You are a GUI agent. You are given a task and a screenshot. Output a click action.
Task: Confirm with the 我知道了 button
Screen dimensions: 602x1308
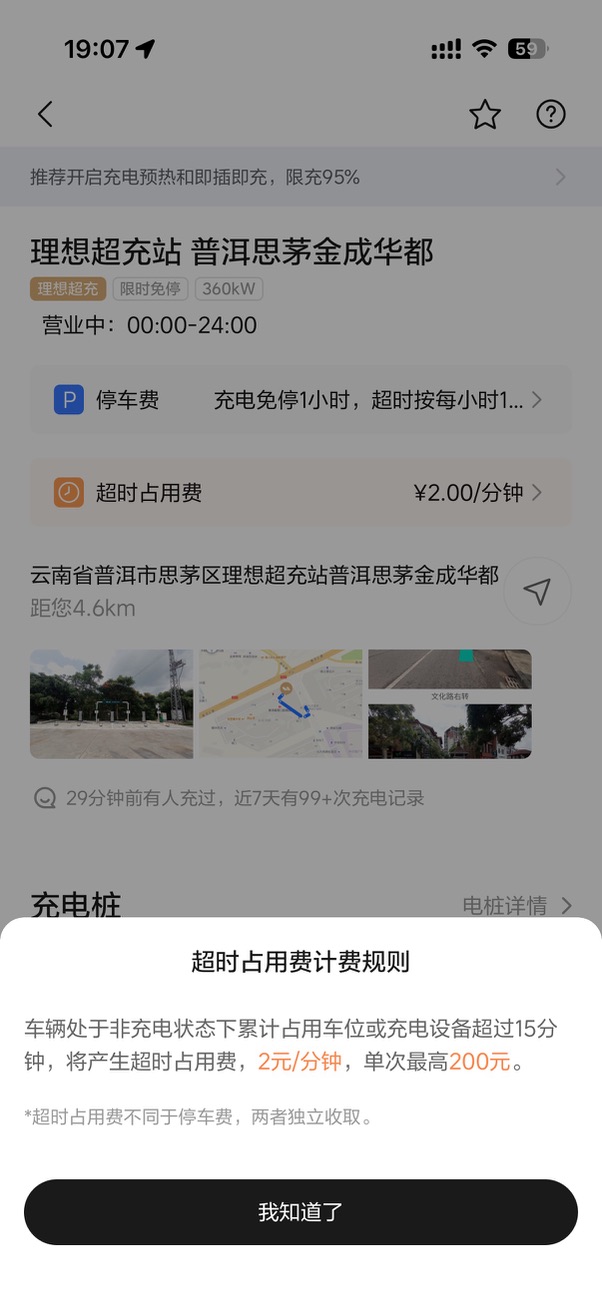(300, 1212)
